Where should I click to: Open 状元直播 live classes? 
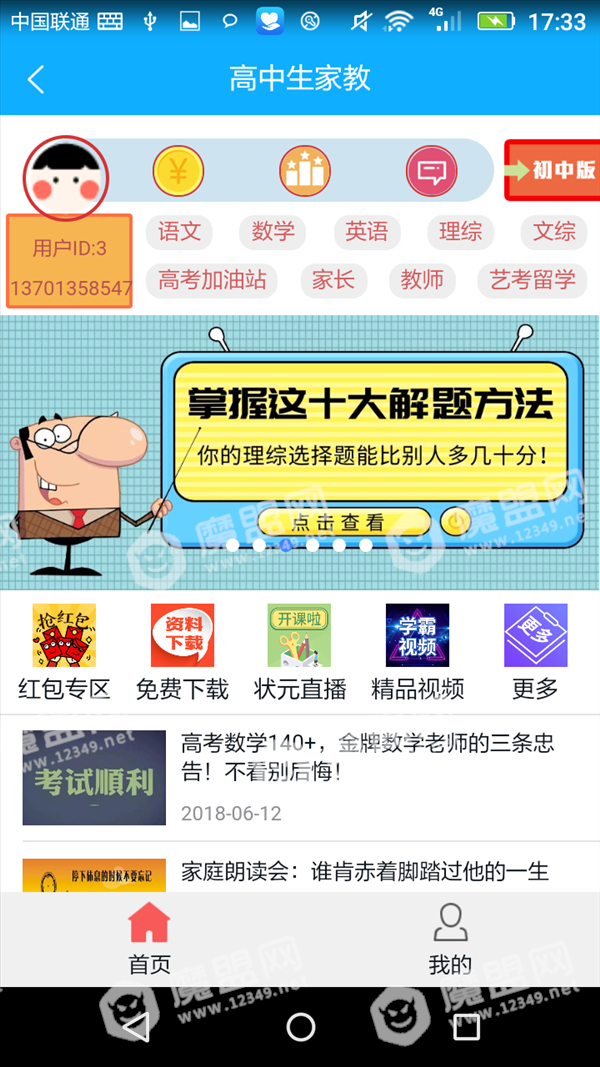pyautogui.click(x=299, y=651)
